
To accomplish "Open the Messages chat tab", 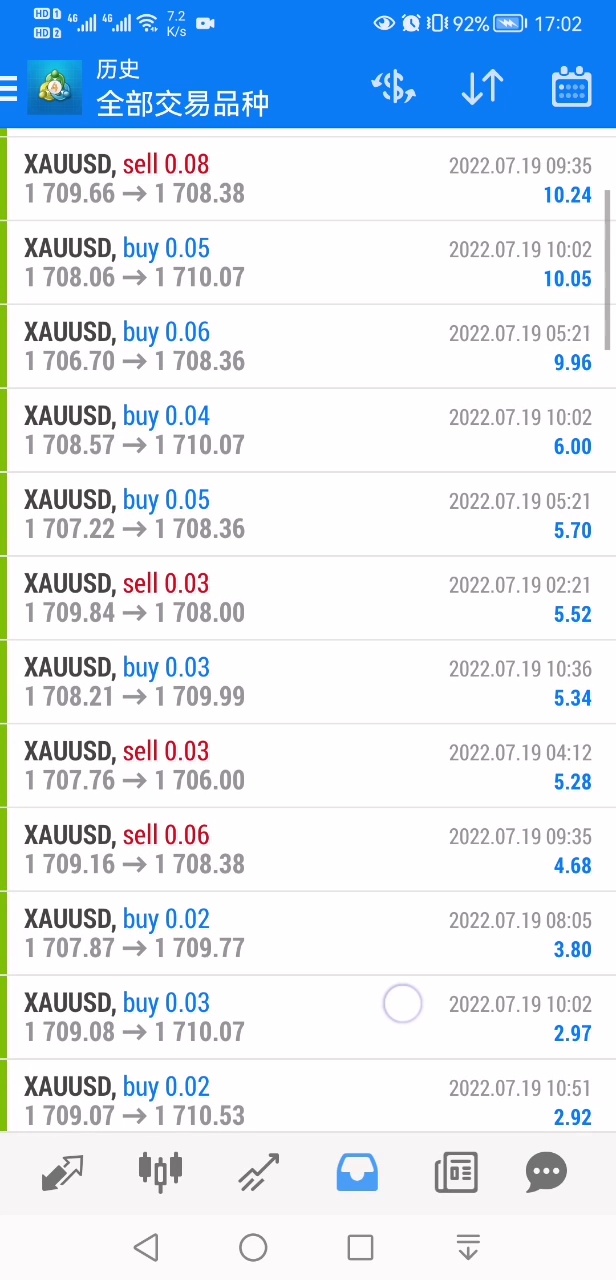I will pos(546,1171).
